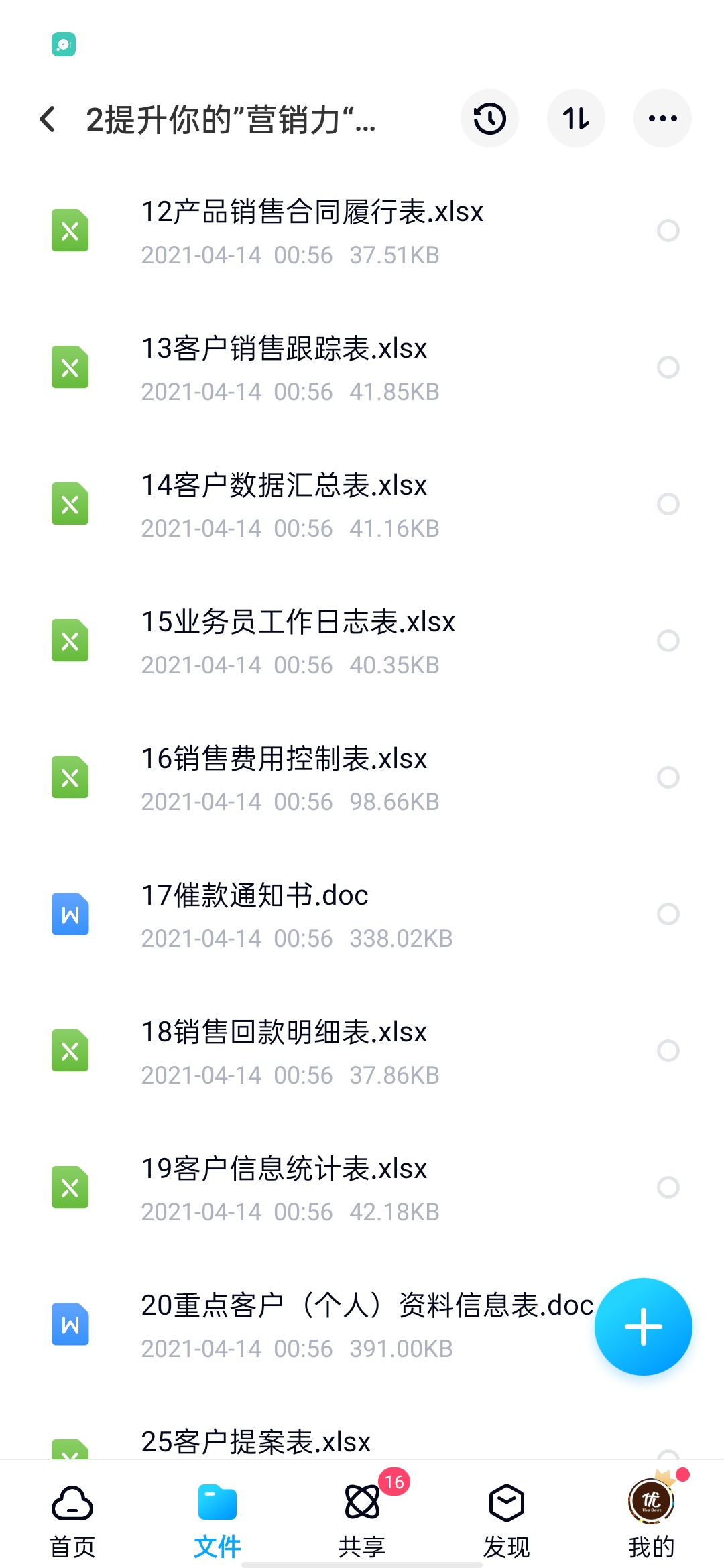
Task: Check the circle next to 17催款通知书.doc
Action: (x=668, y=914)
